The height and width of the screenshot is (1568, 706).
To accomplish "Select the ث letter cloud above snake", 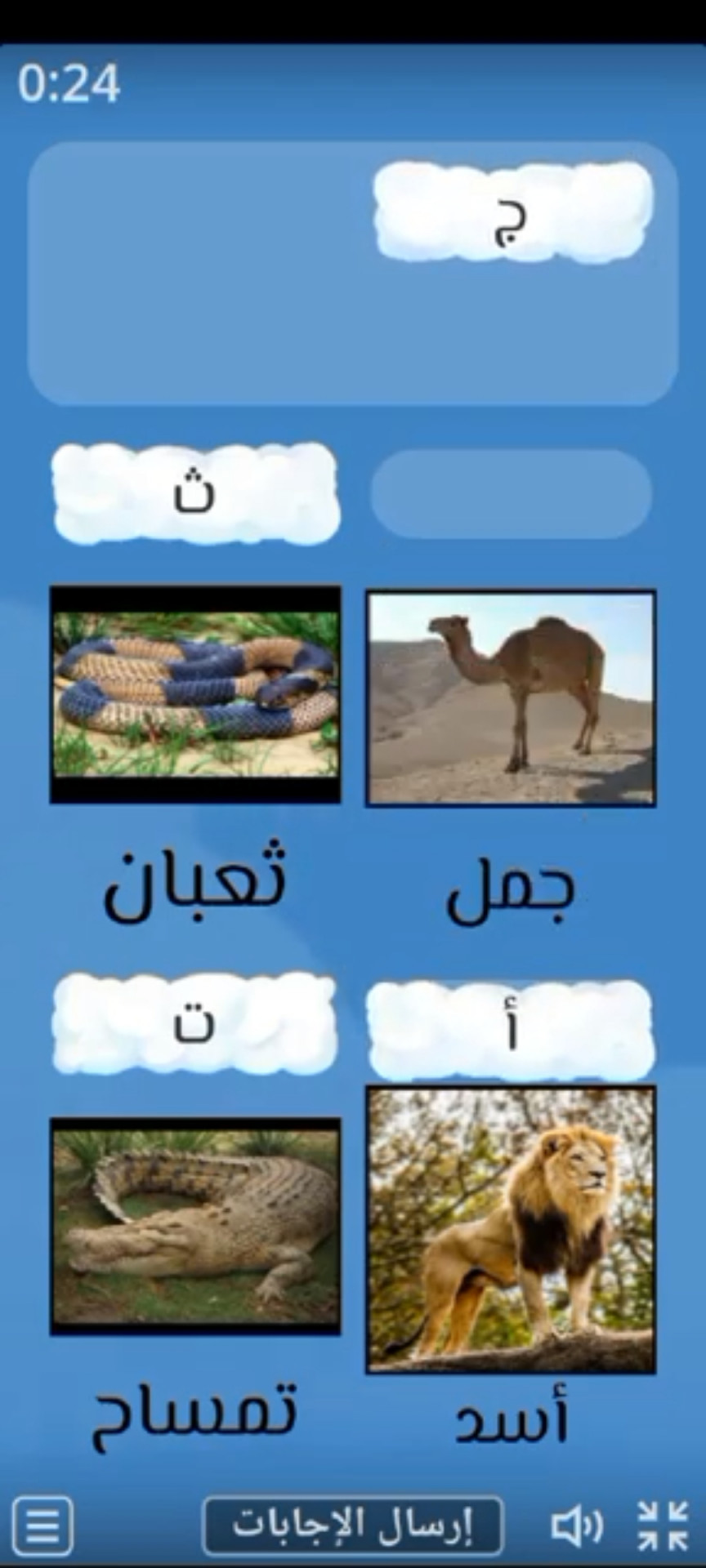I will click(195, 494).
